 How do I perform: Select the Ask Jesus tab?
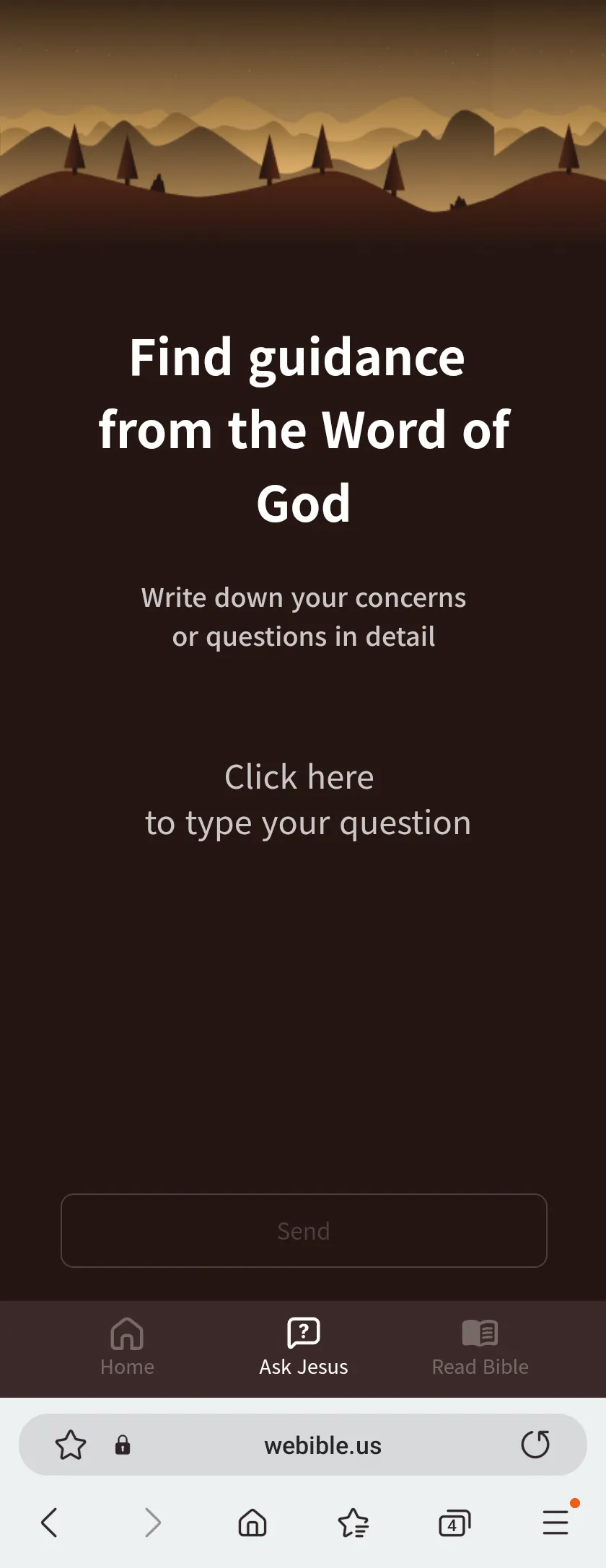304,1346
